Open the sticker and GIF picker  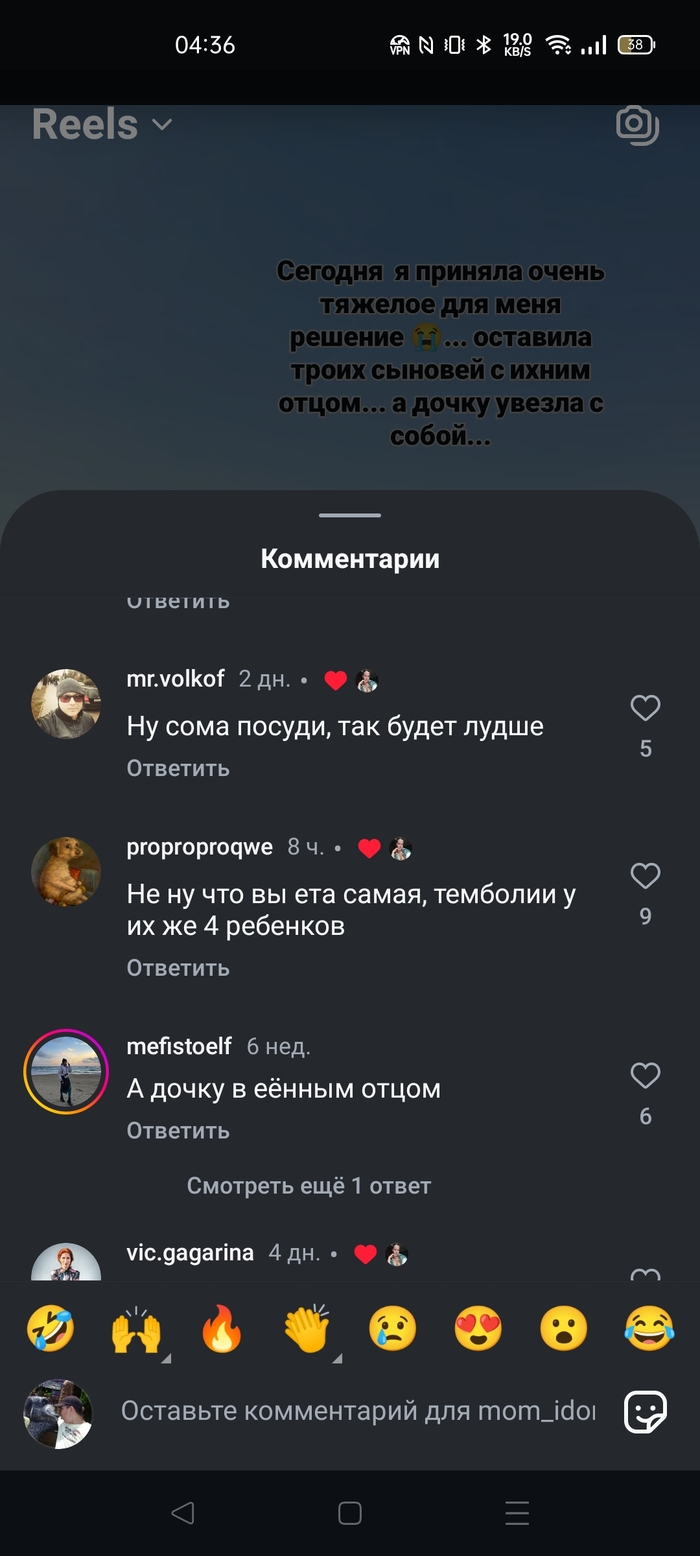[645, 1412]
